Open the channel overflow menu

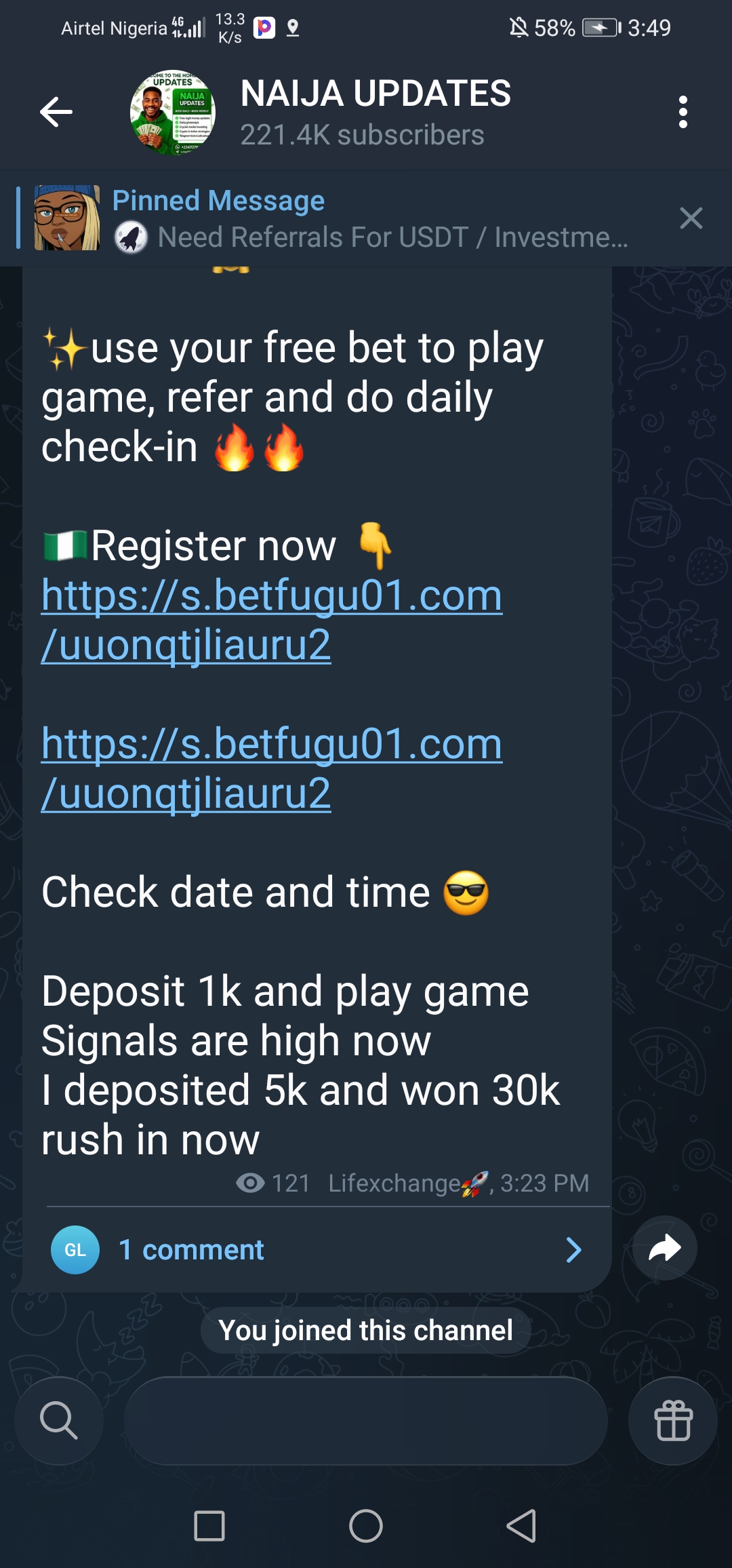point(683,112)
